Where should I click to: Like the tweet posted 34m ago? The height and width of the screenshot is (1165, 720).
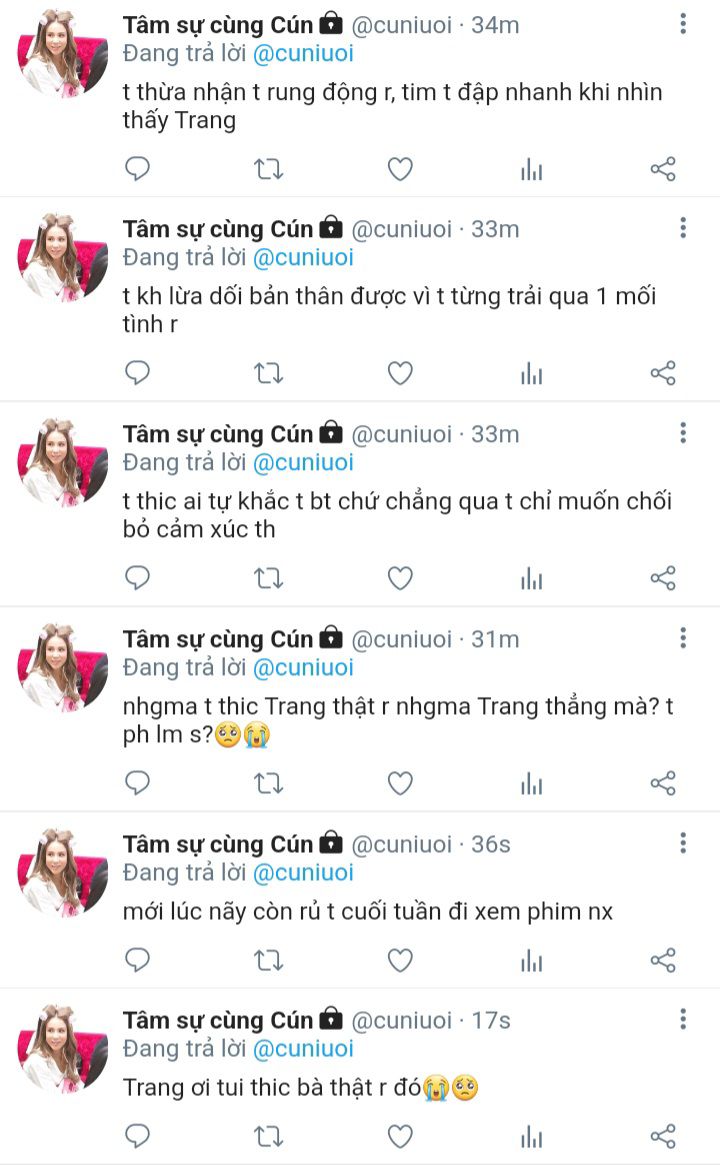[x=400, y=169]
